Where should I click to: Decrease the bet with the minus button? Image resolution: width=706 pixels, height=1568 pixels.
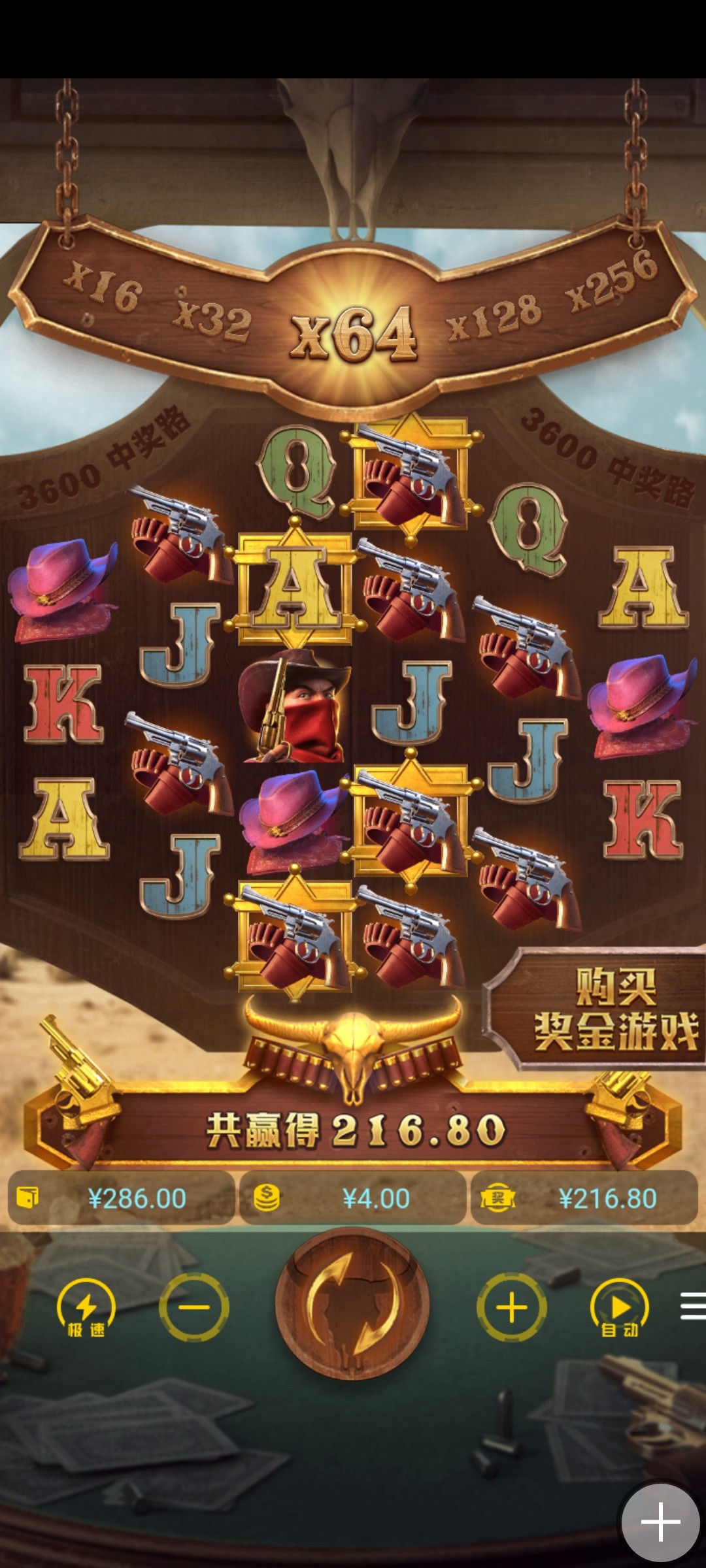pos(194,1307)
